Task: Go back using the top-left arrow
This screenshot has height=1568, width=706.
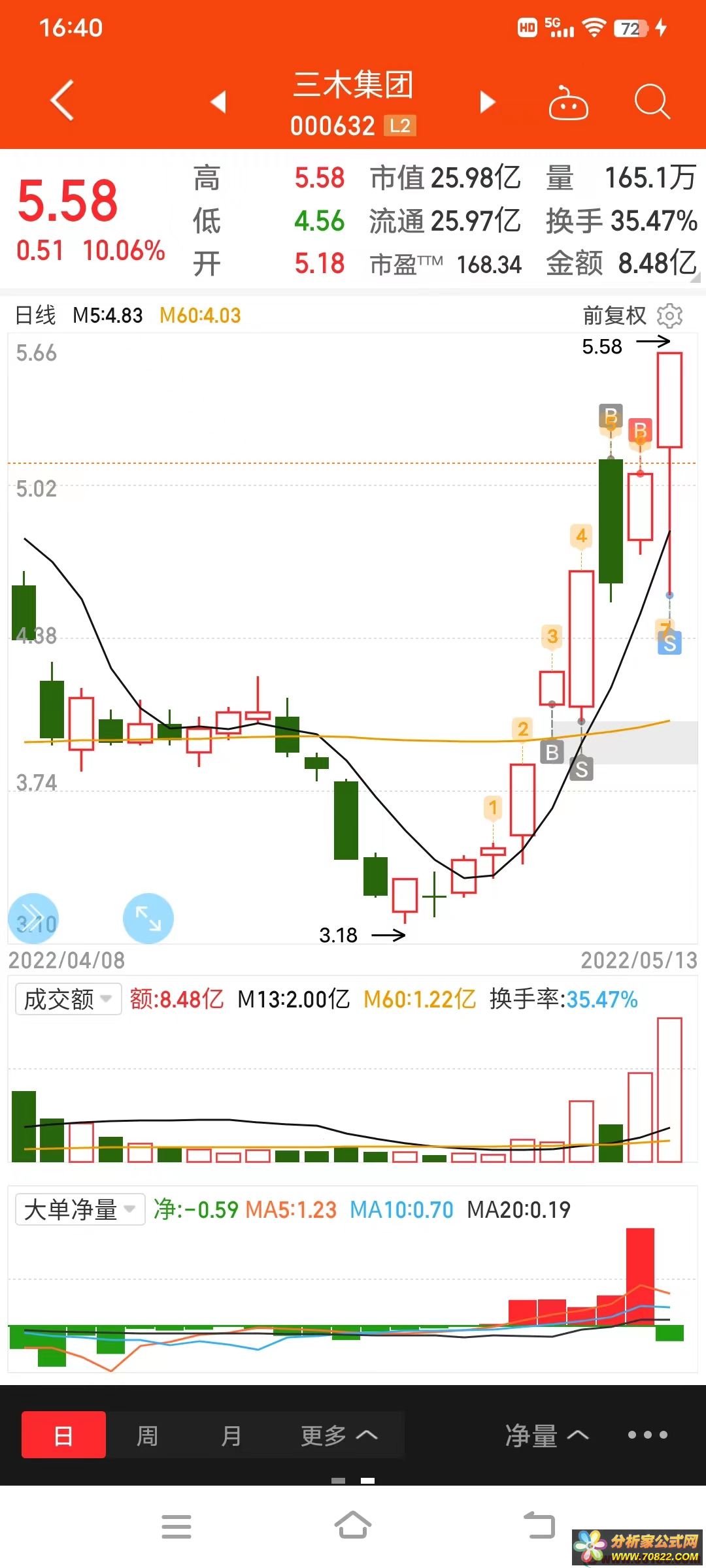Action: pos(63,101)
